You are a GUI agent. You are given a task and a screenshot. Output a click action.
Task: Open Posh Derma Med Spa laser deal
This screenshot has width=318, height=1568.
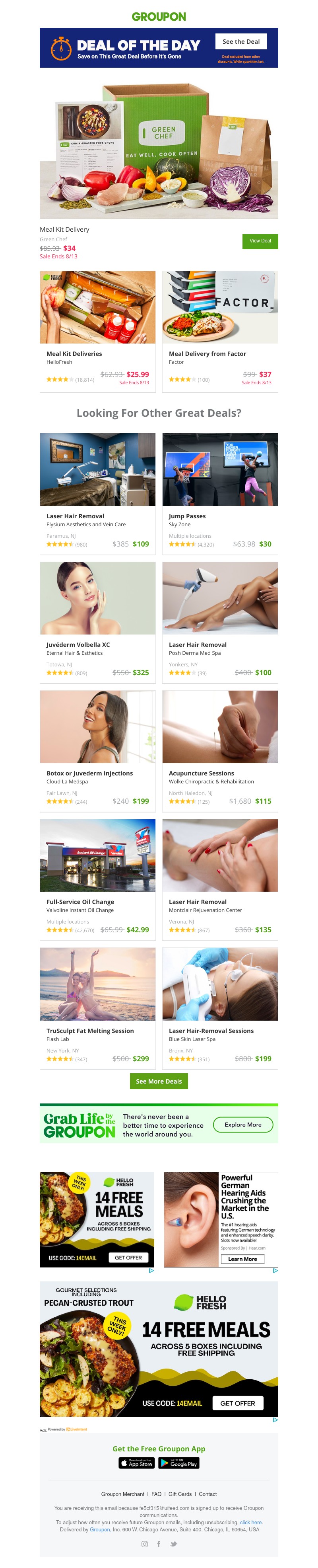coord(219,621)
